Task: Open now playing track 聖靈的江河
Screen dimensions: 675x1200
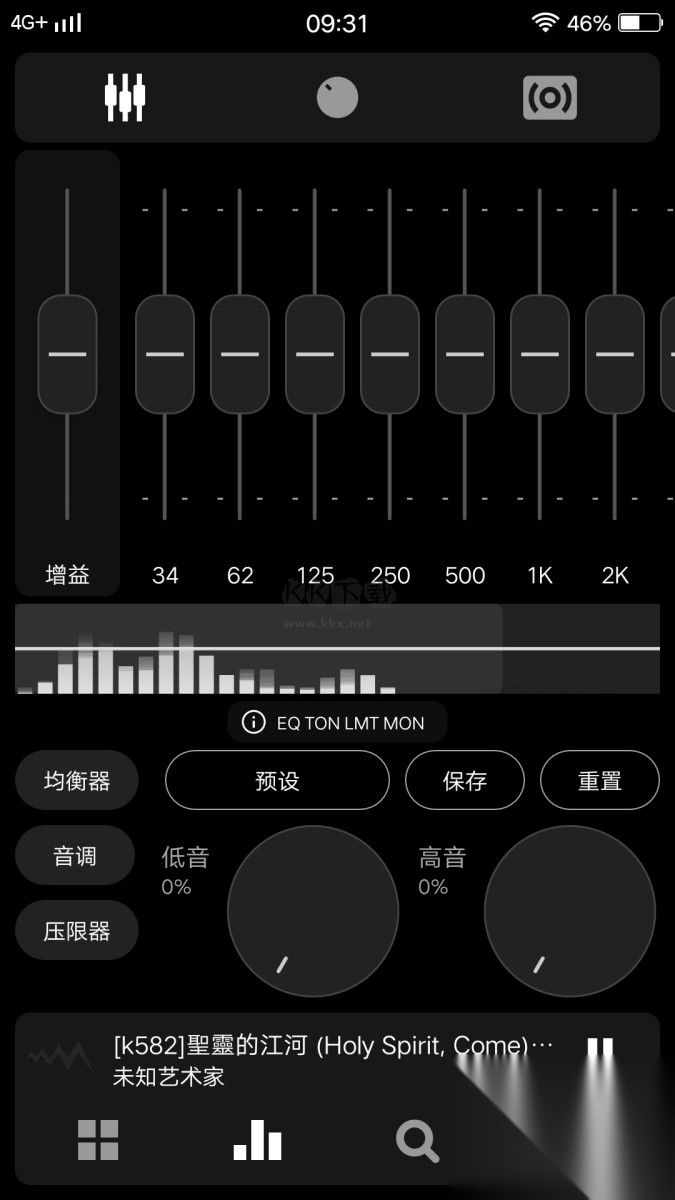Action: click(320, 1060)
